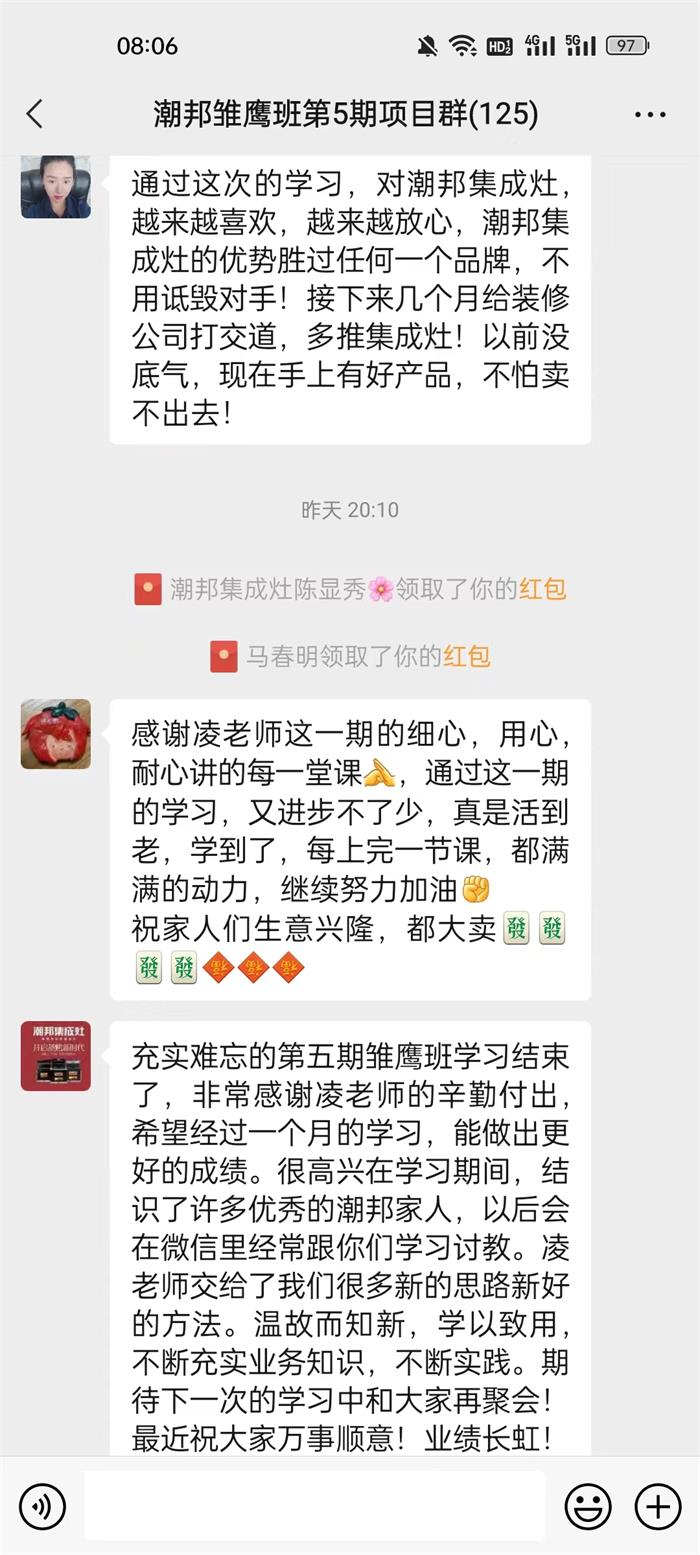Open 红包 claimed by 马春明

point(467,657)
